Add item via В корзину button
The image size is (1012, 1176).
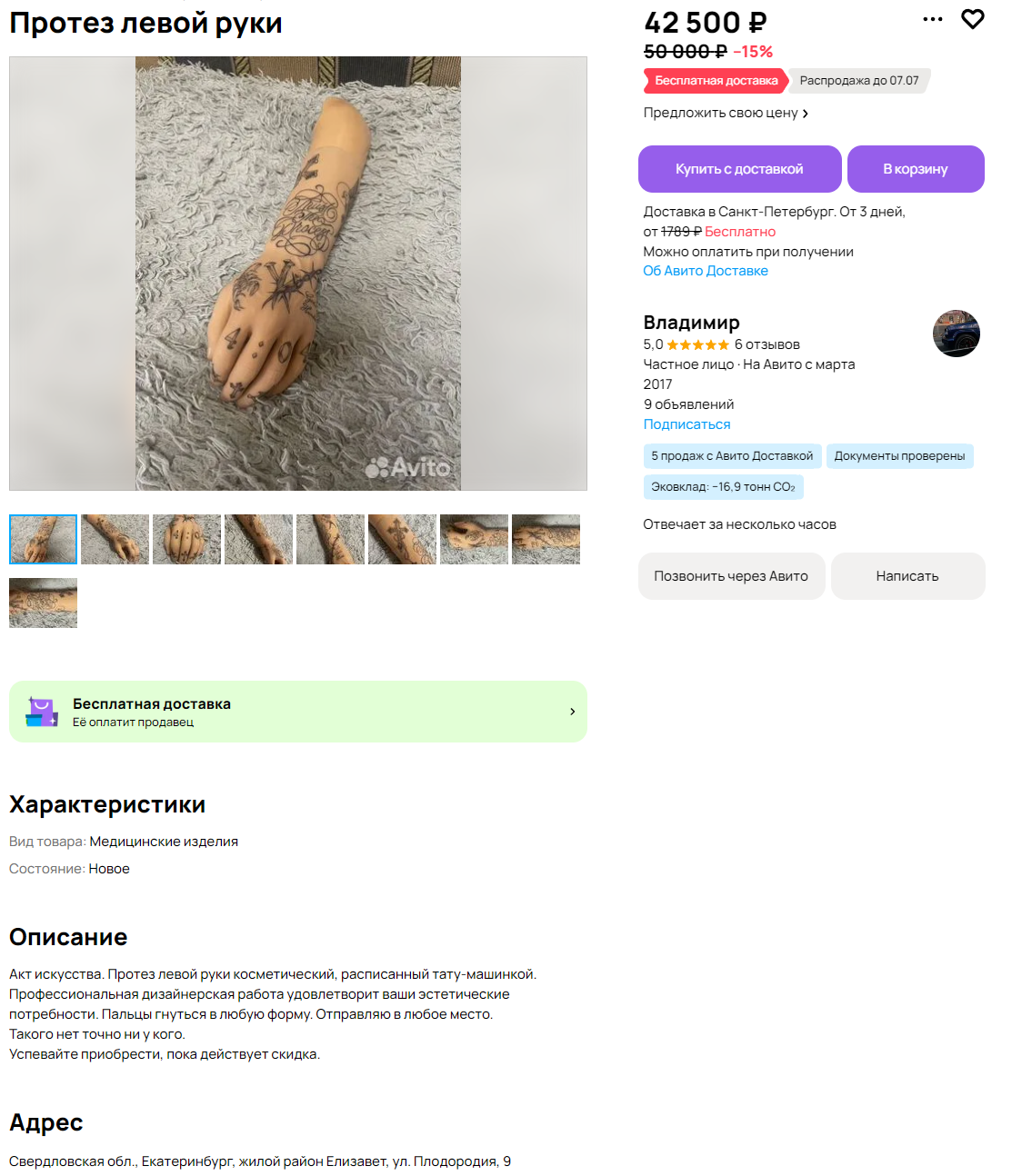tap(915, 169)
